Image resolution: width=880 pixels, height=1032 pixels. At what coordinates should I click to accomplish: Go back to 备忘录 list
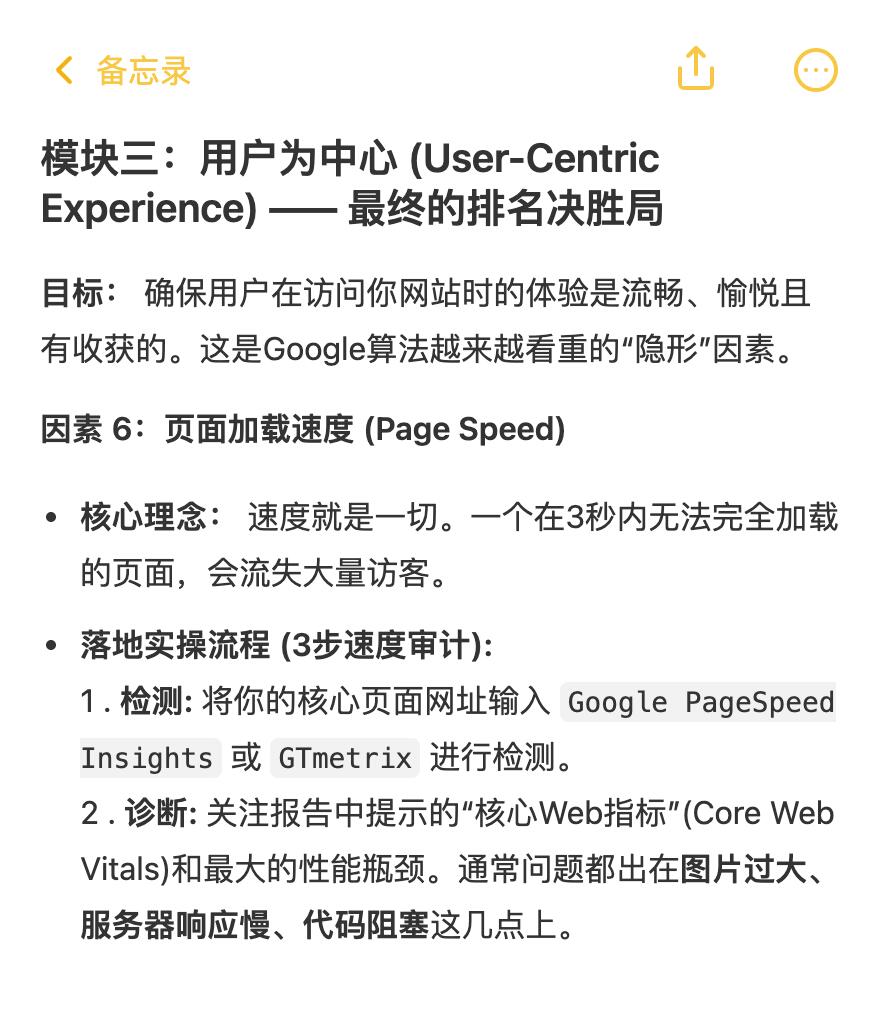122,71
